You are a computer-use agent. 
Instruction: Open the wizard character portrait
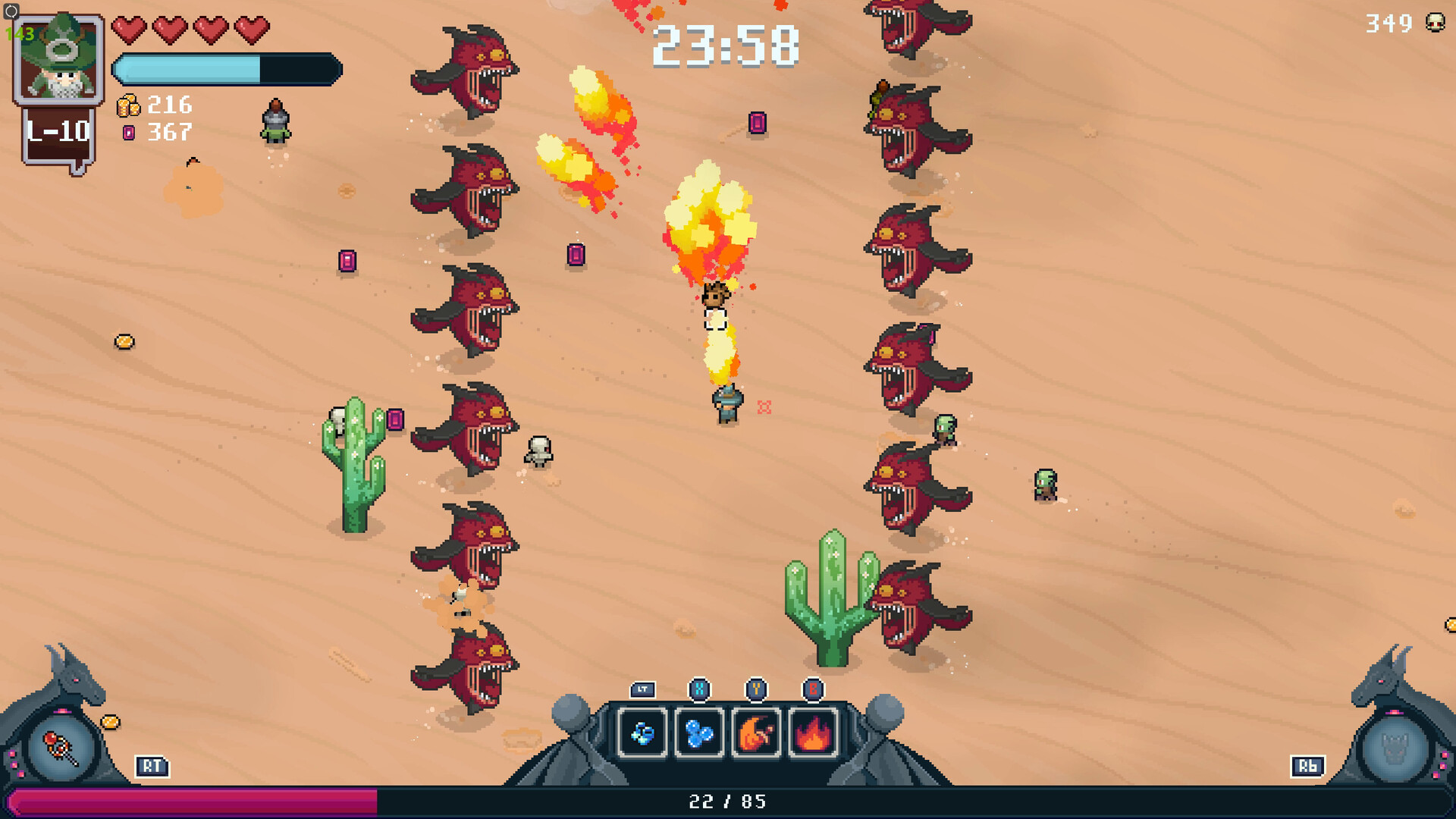[59, 60]
